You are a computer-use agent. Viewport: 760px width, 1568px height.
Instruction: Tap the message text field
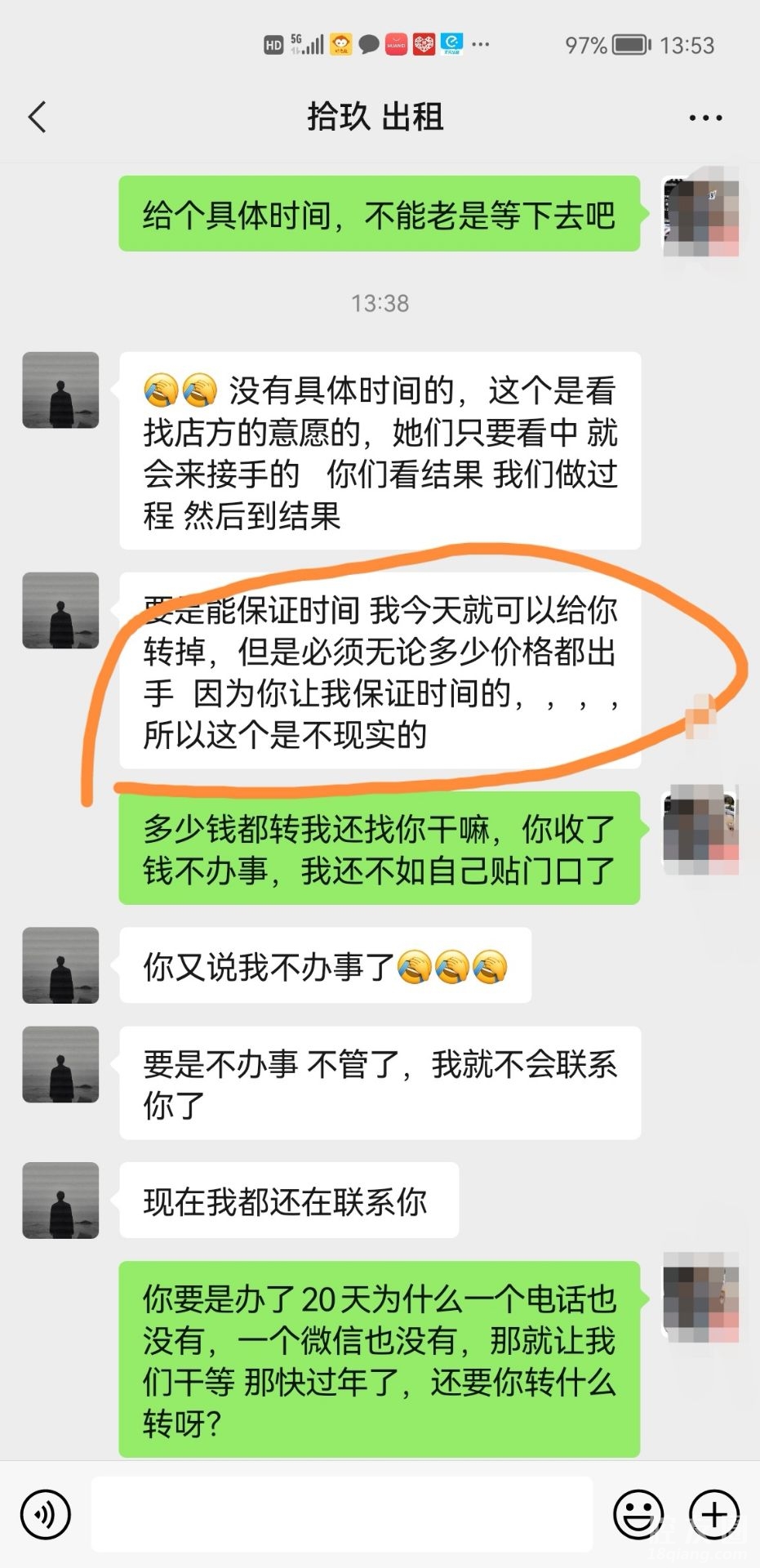point(341,1515)
